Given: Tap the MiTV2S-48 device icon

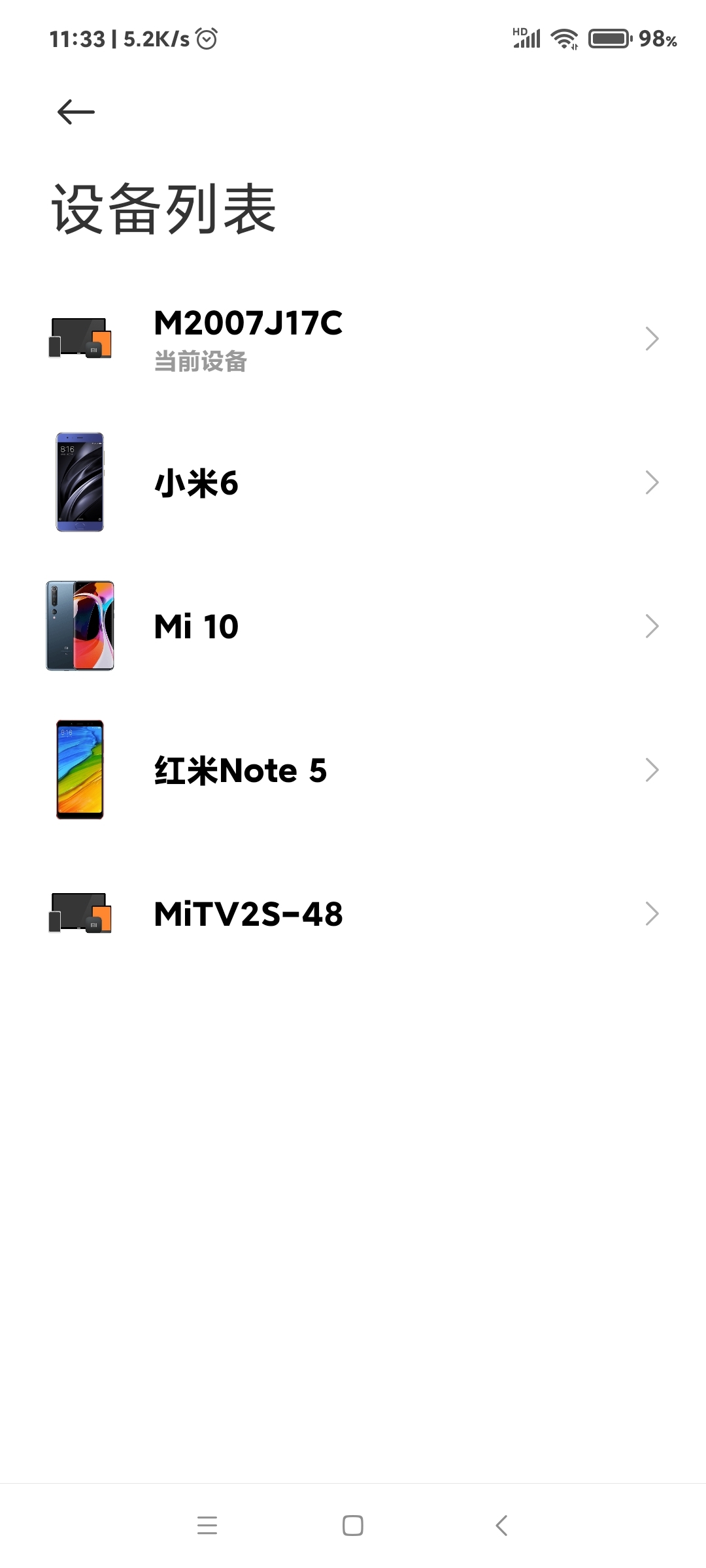Looking at the screenshot, I should pyautogui.click(x=78, y=913).
